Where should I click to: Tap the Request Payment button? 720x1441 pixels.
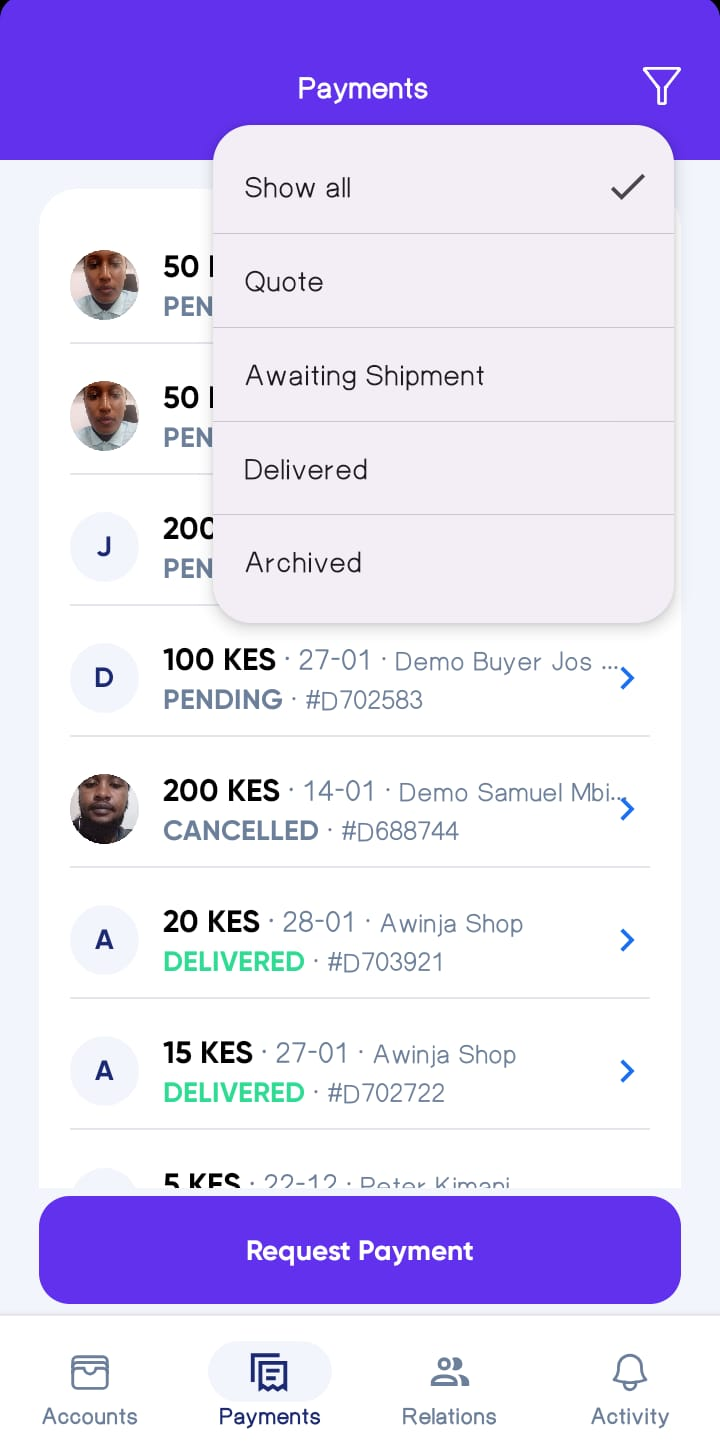click(x=360, y=1249)
